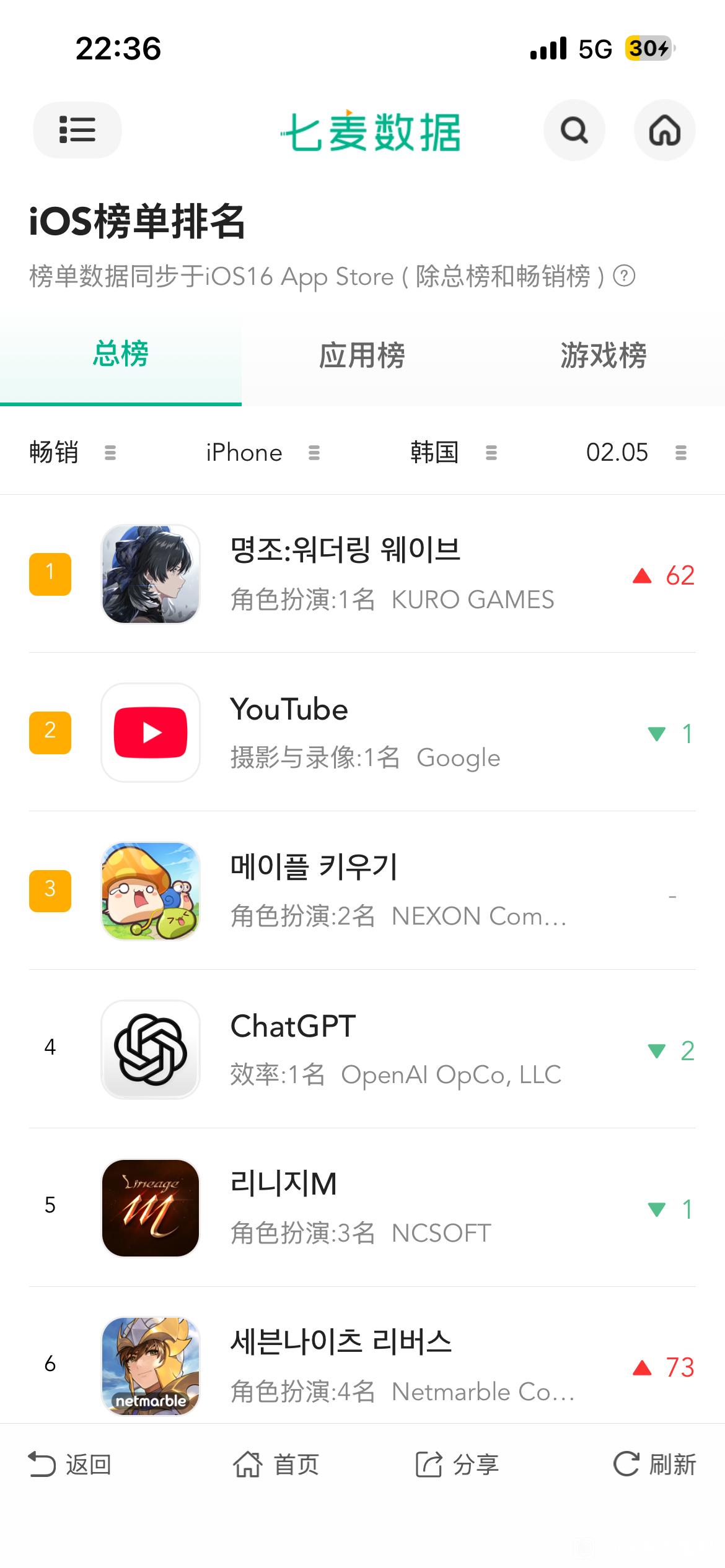
Task: Go to home via house icon
Action: [x=664, y=130]
